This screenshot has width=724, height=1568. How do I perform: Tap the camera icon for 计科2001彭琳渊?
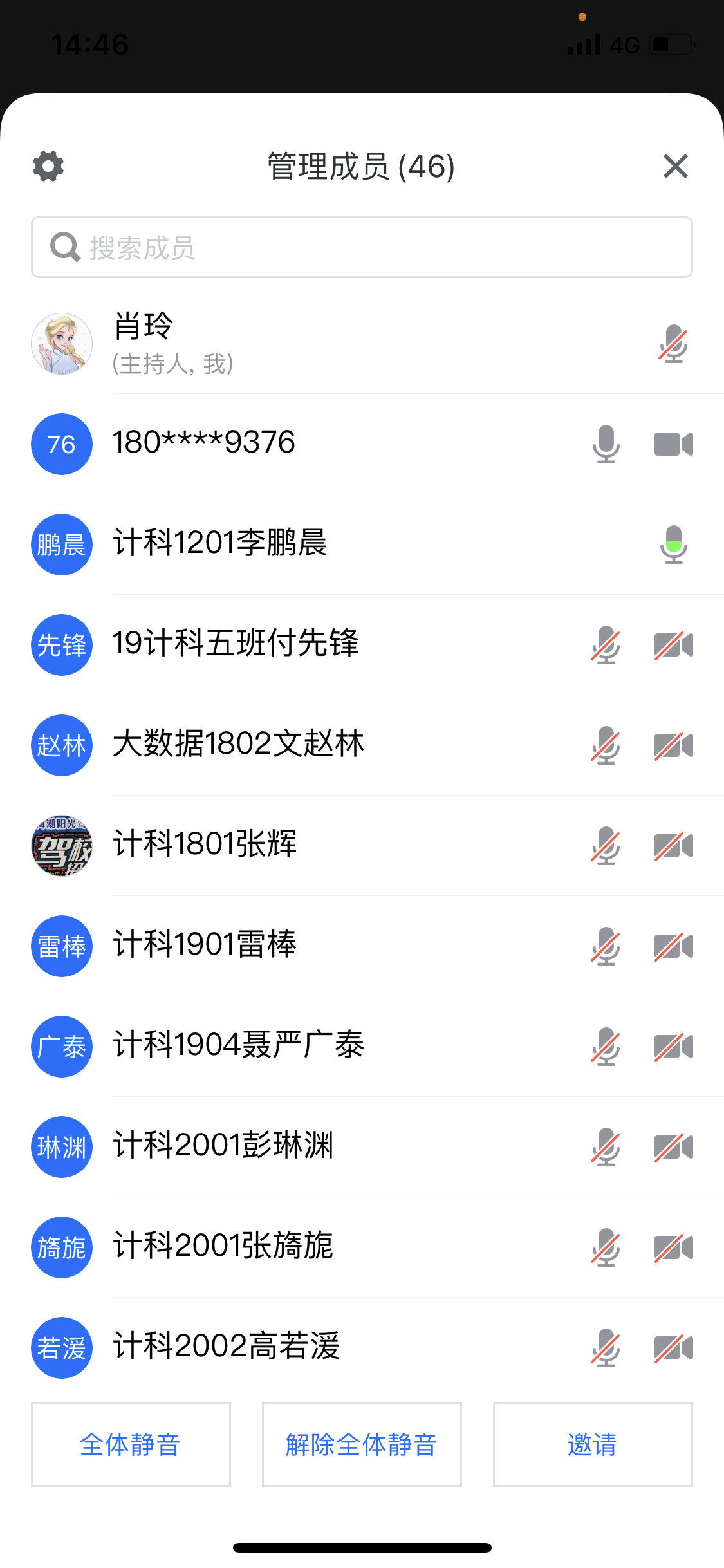(x=673, y=1147)
